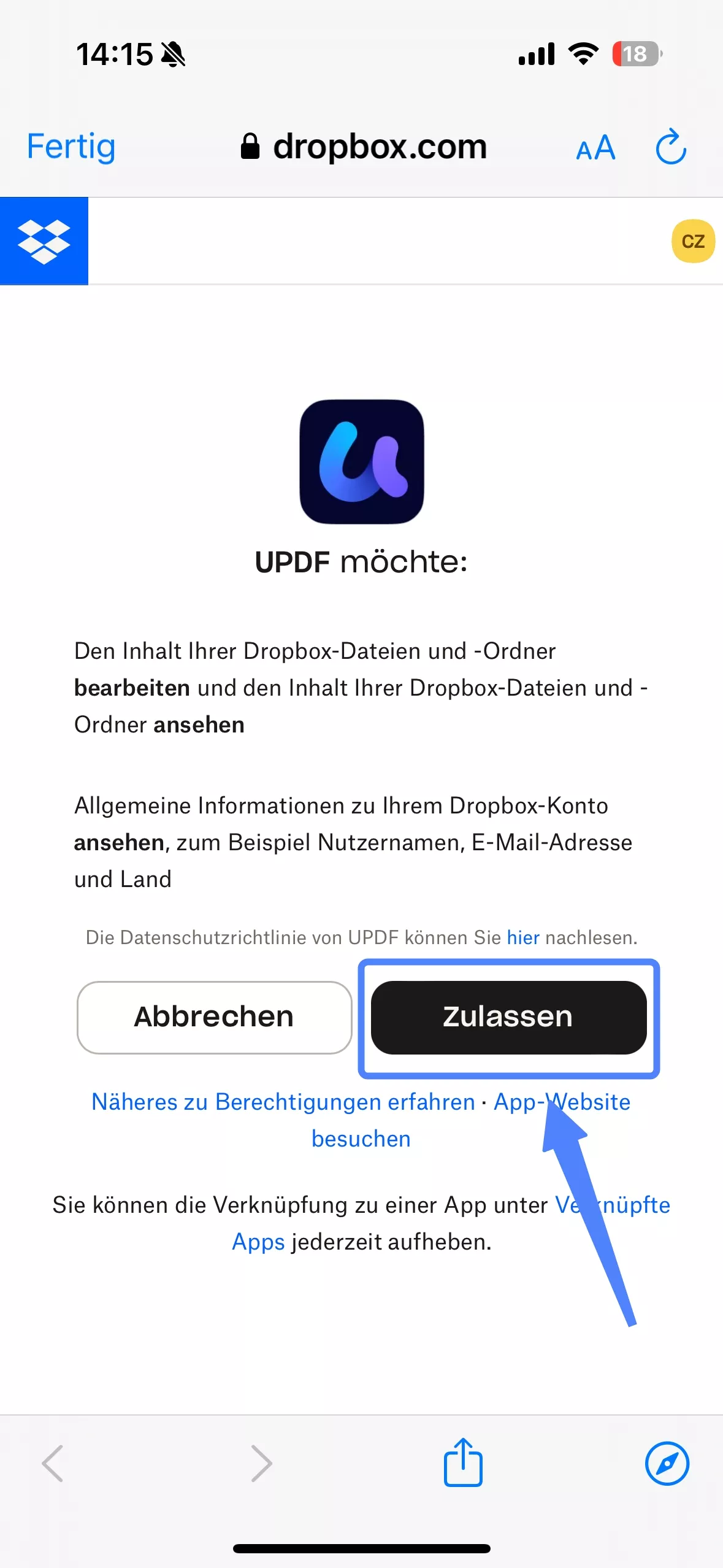Screen dimensions: 723x1568
Task: Tap the dropbox.com address bar
Action: [380, 146]
